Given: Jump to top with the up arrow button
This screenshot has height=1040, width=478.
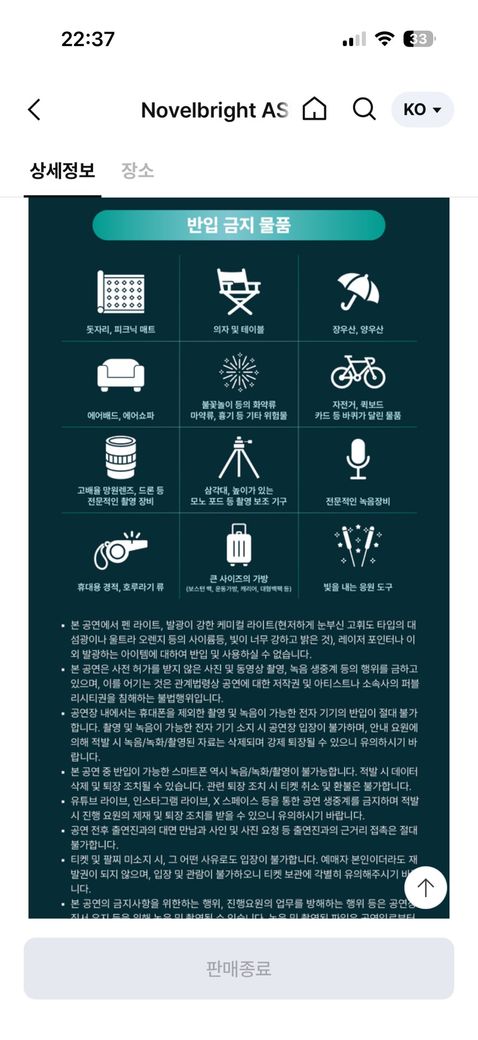Looking at the screenshot, I should (426, 887).
